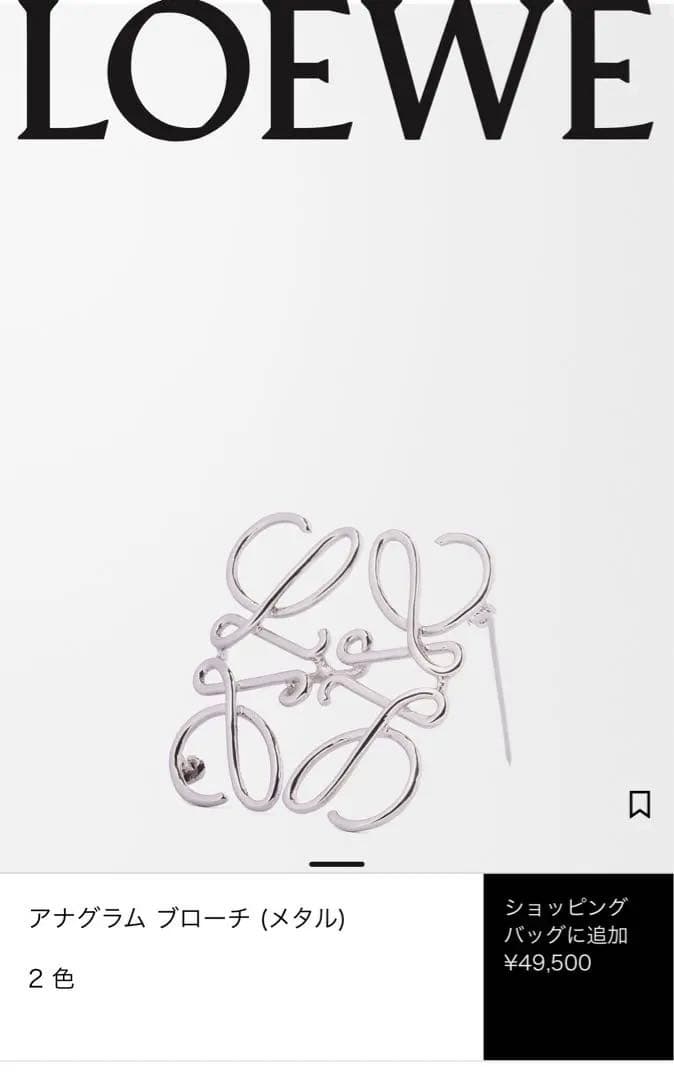Open the 2 色 color options

pos(51,979)
